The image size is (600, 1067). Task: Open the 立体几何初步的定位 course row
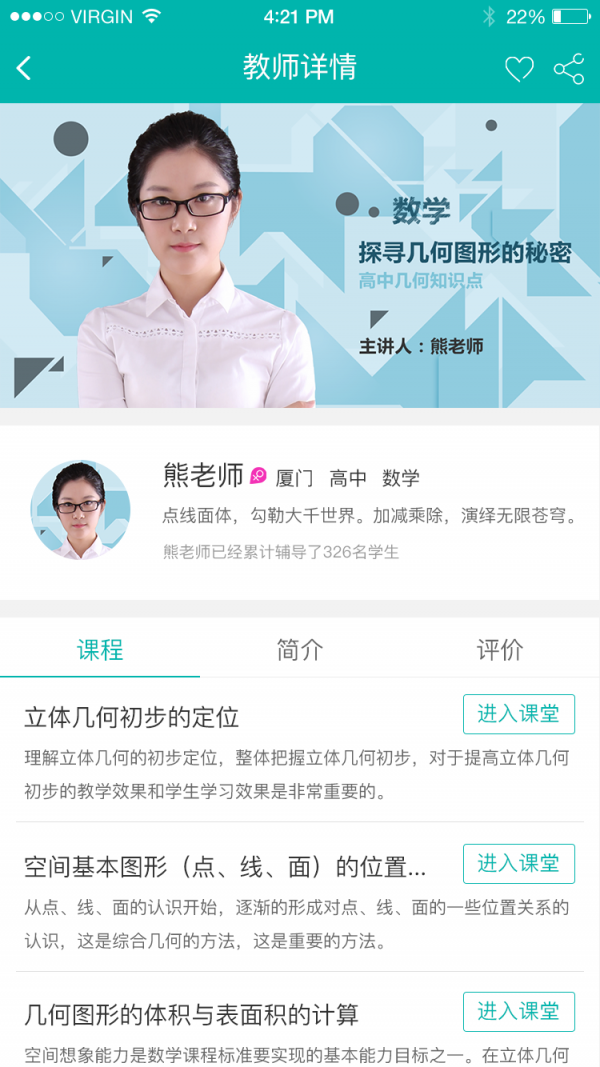click(230, 755)
